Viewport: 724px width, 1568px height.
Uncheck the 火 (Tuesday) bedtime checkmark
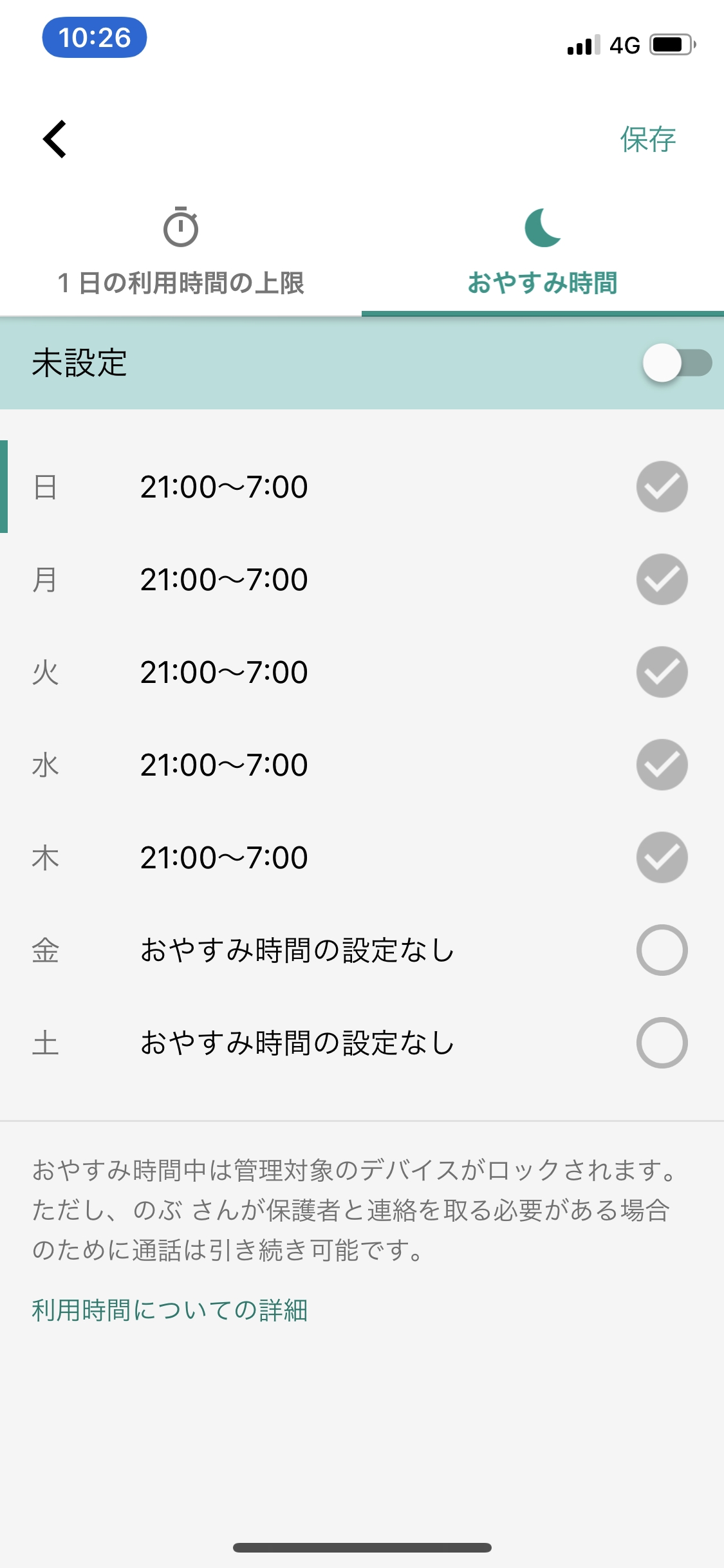[662, 672]
